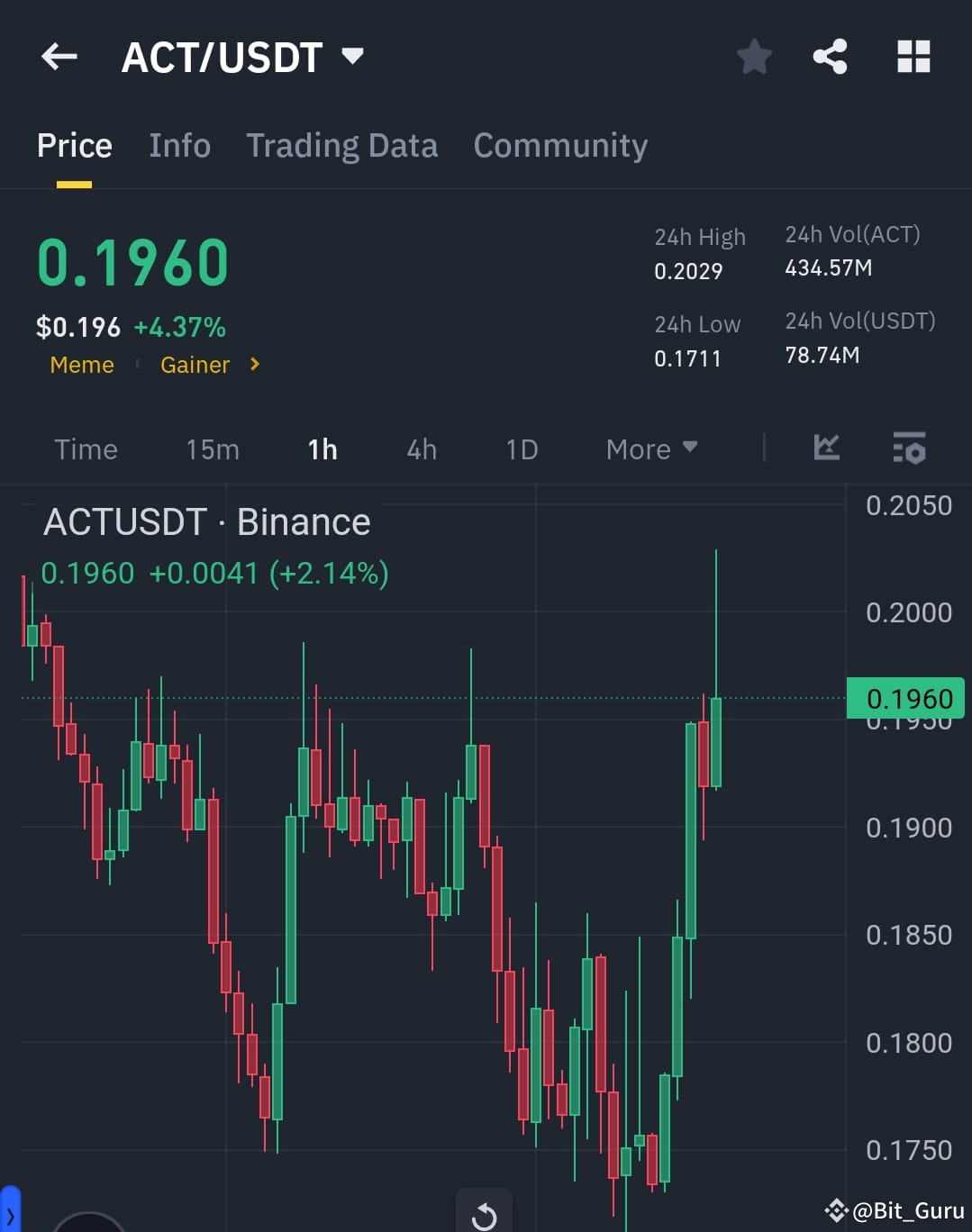Image resolution: width=972 pixels, height=1232 pixels.
Task: Switch to the Info tab
Action: pos(179,145)
